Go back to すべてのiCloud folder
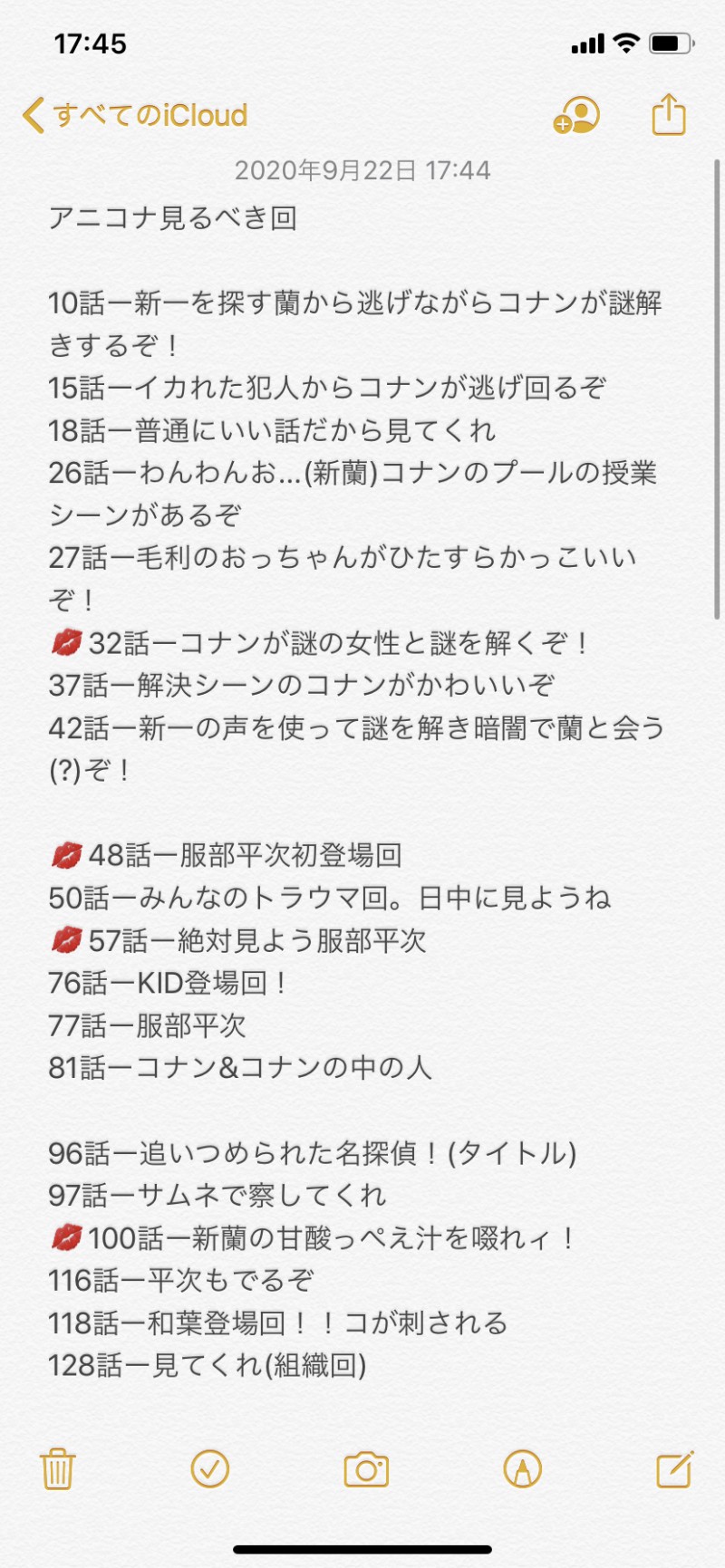This screenshot has height=1568, width=725. point(136,116)
